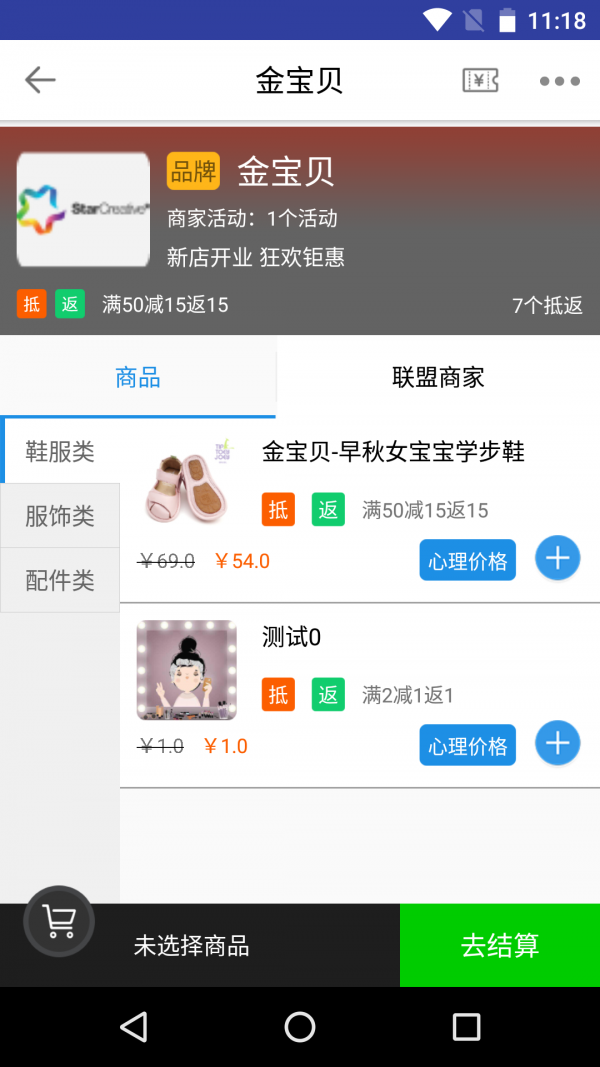Tap 心理价格 for 金宝贝 学步鞋
This screenshot has height=1067, width=600.
pos(467,561)
